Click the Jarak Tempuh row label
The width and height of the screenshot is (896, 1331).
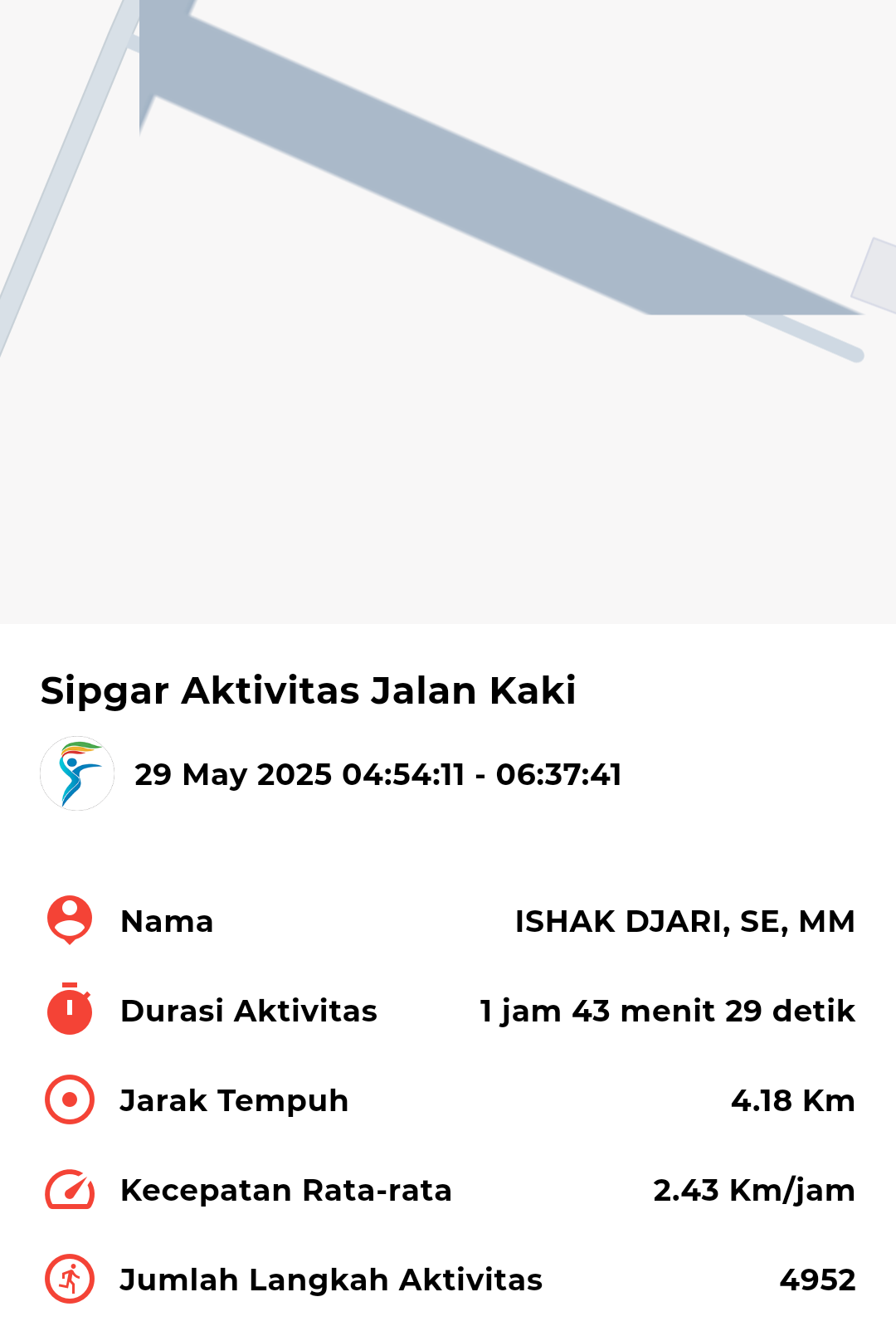click(x=235, y=1100)
